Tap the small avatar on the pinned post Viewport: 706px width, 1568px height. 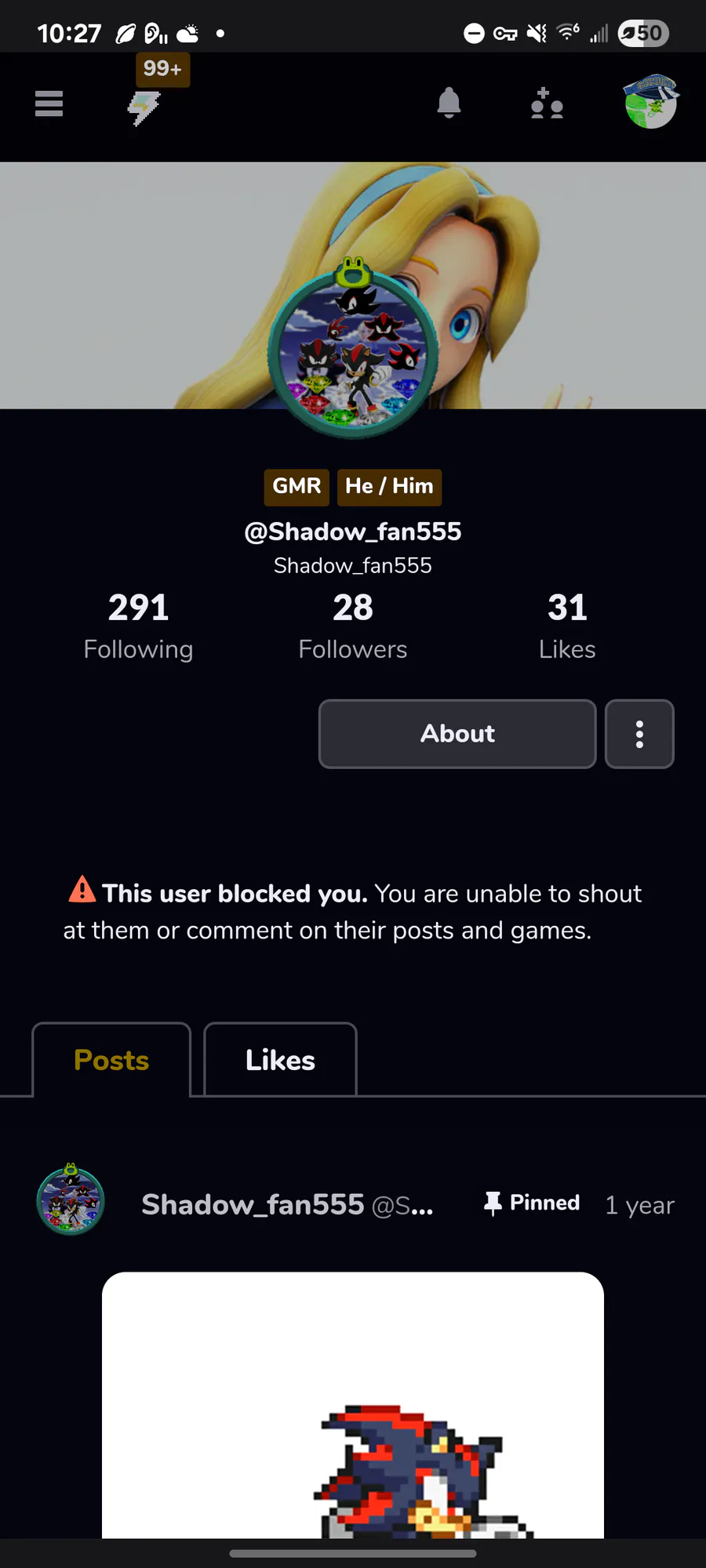point(71,1200)
